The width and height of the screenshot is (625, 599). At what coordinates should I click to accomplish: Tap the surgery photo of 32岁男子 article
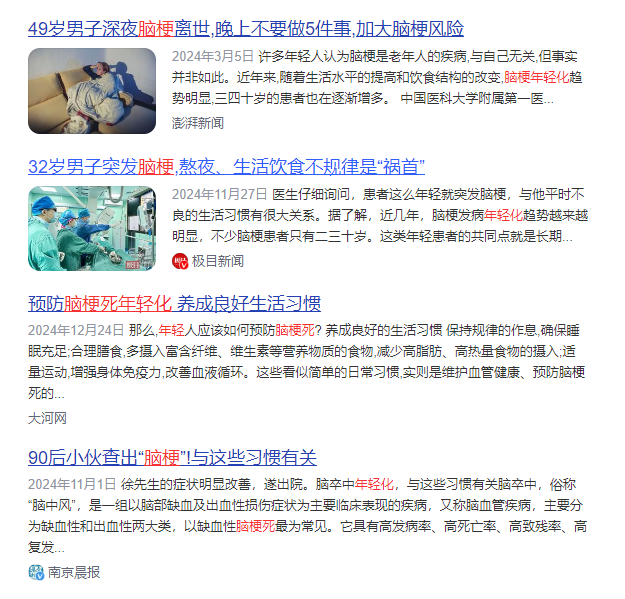[x=92, y=229]
